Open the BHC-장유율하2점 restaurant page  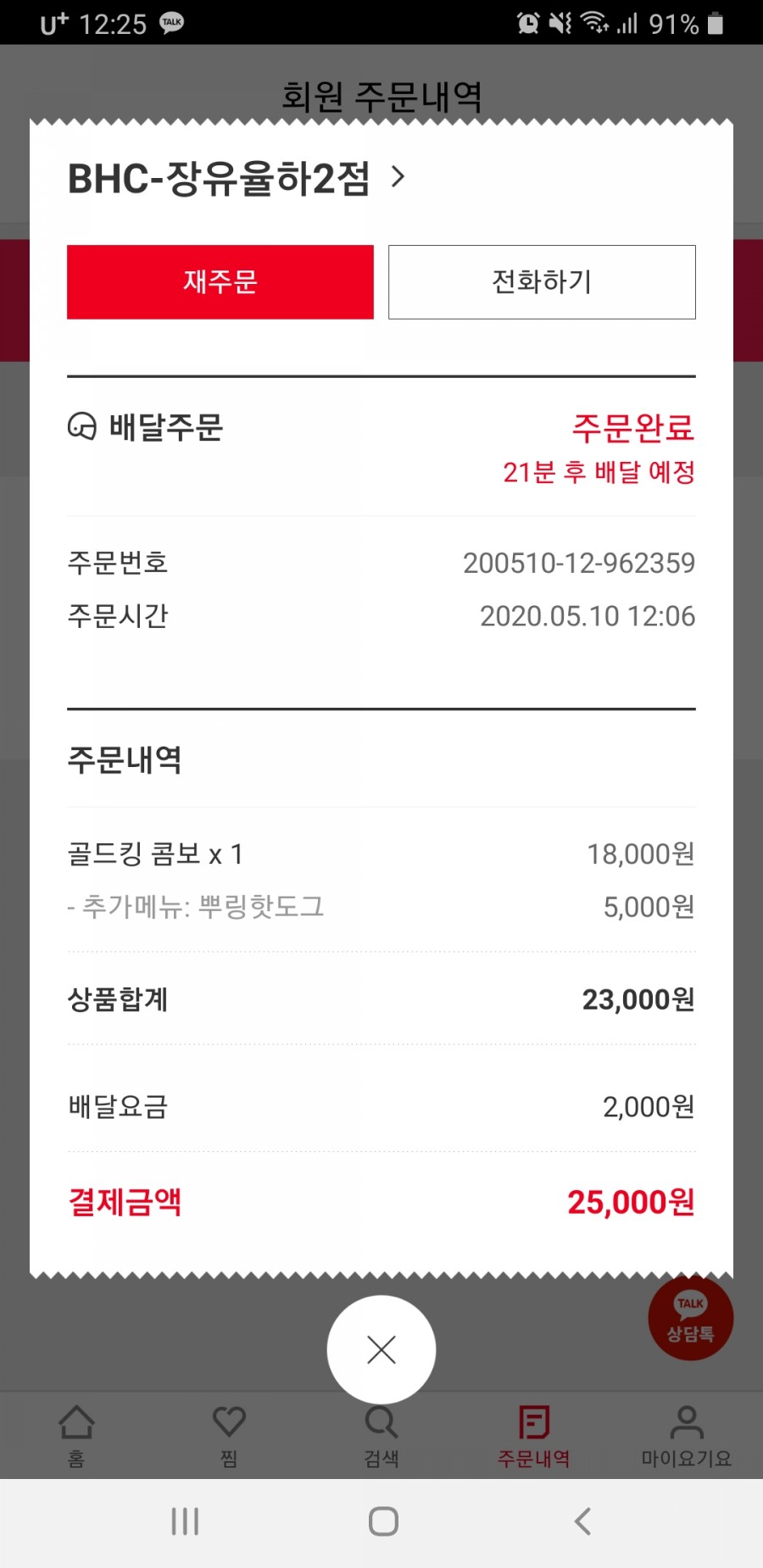236,178
